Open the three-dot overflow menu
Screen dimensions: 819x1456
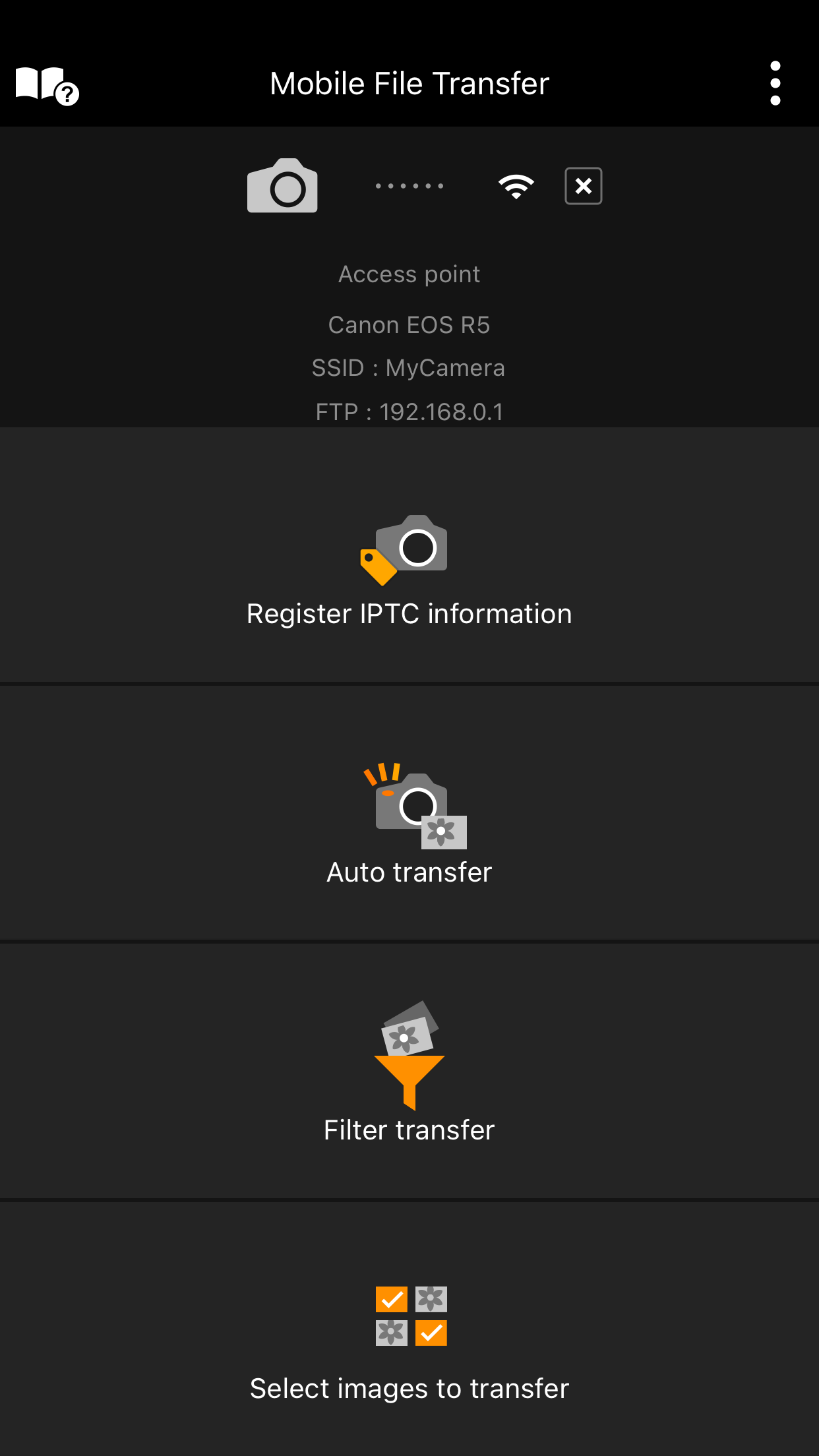(x=774, y=82)
